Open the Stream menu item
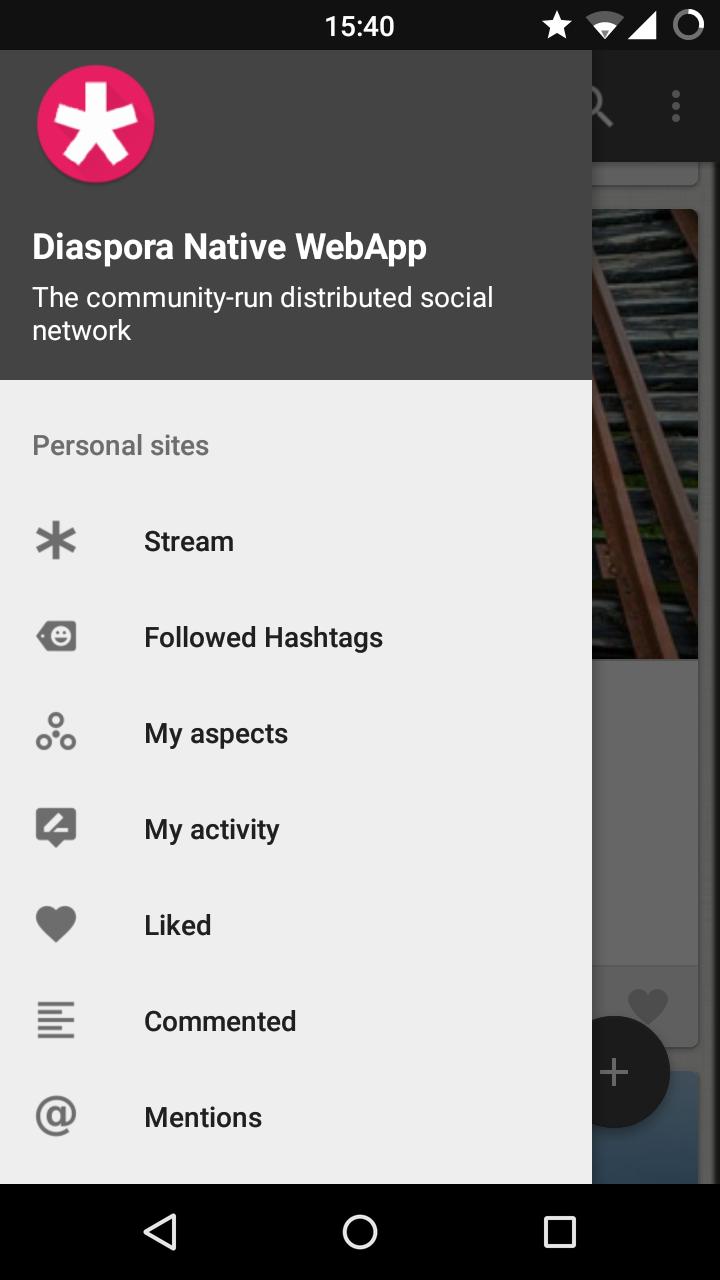This screenshot has height=1280, width=720. pos(188,540)
